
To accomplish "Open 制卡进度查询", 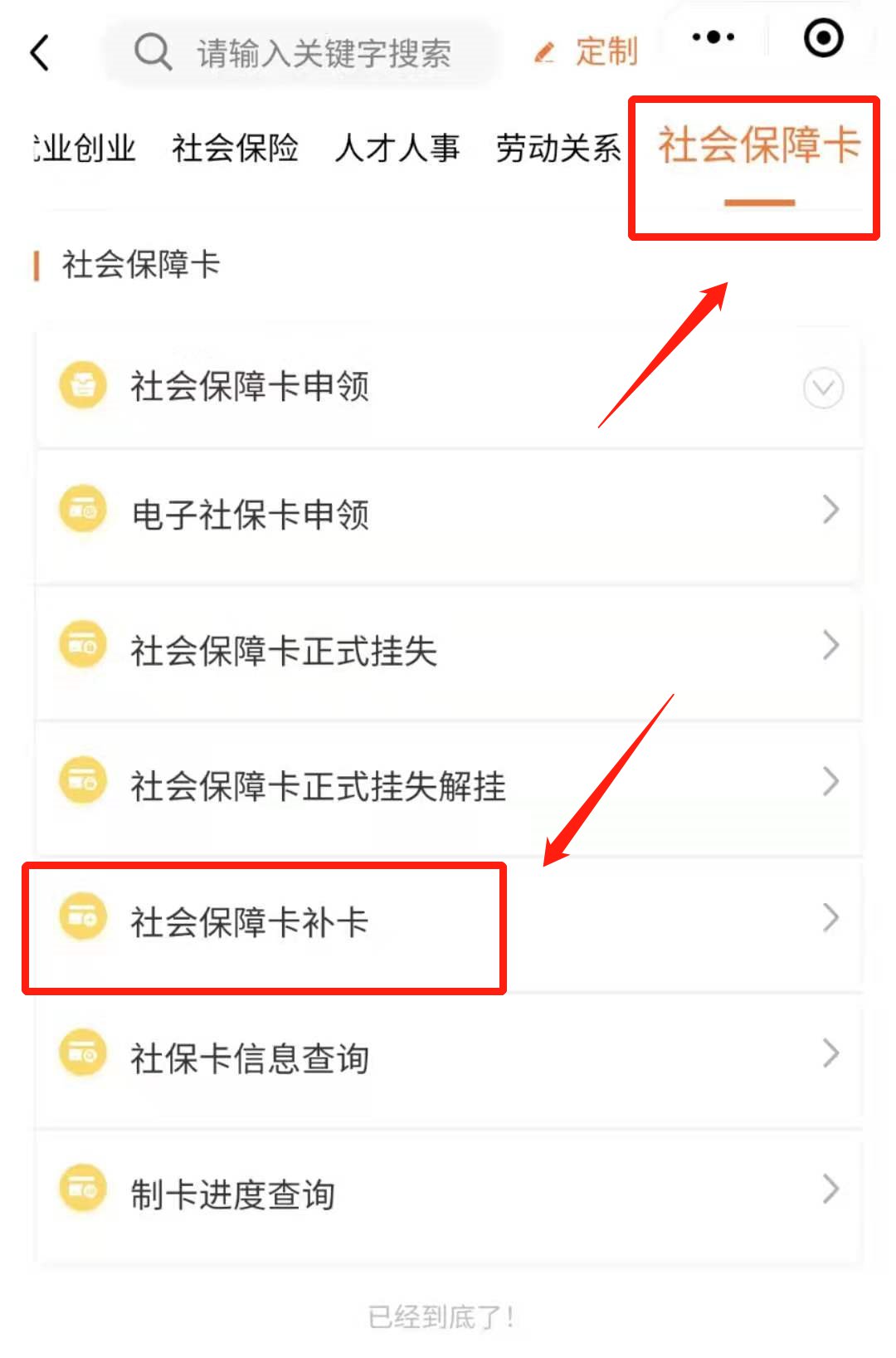I will click(x=448, y=1194).
